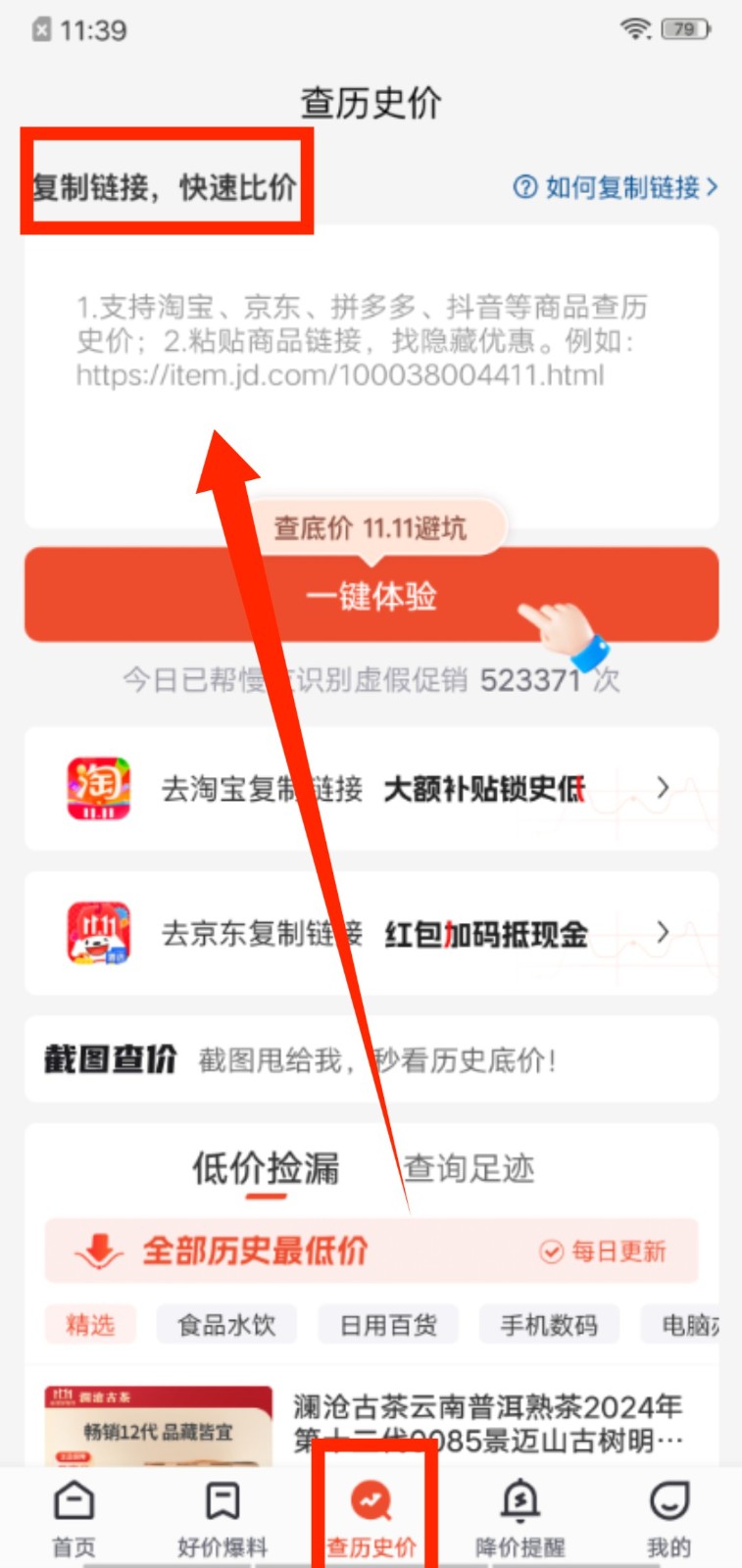Switch to 查询足迹 tab
The width and height of the screenshot is (742, 1568).
(469, 1168)
